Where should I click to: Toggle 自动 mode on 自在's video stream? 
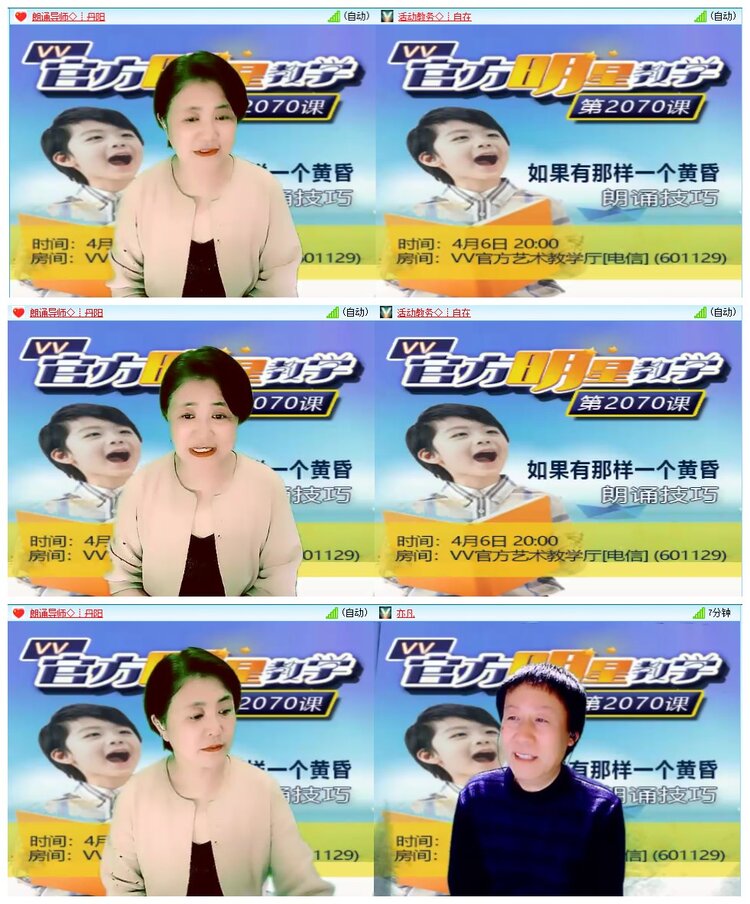(x=725, y=15)
